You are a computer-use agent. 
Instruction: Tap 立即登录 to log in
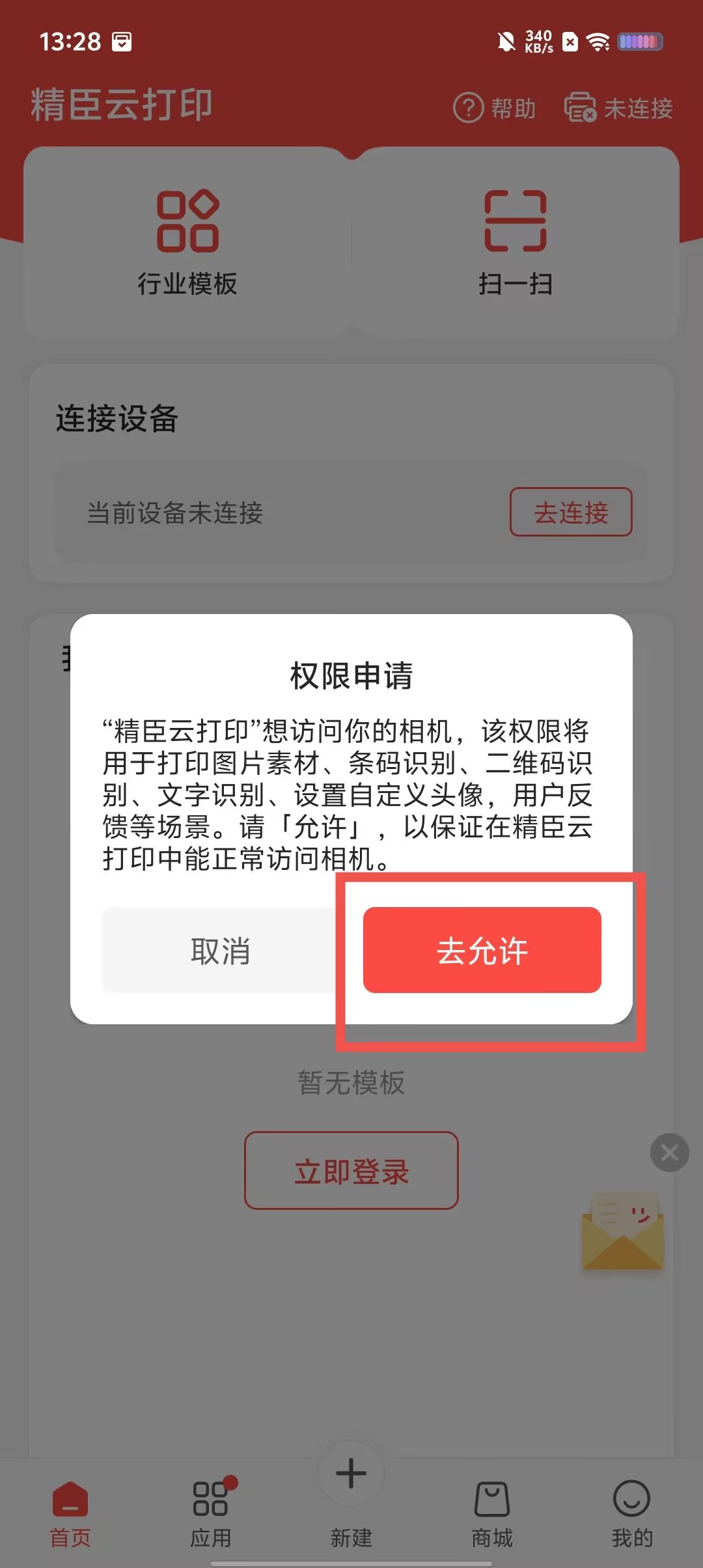pyautogui.click(x=351, y=1170)
